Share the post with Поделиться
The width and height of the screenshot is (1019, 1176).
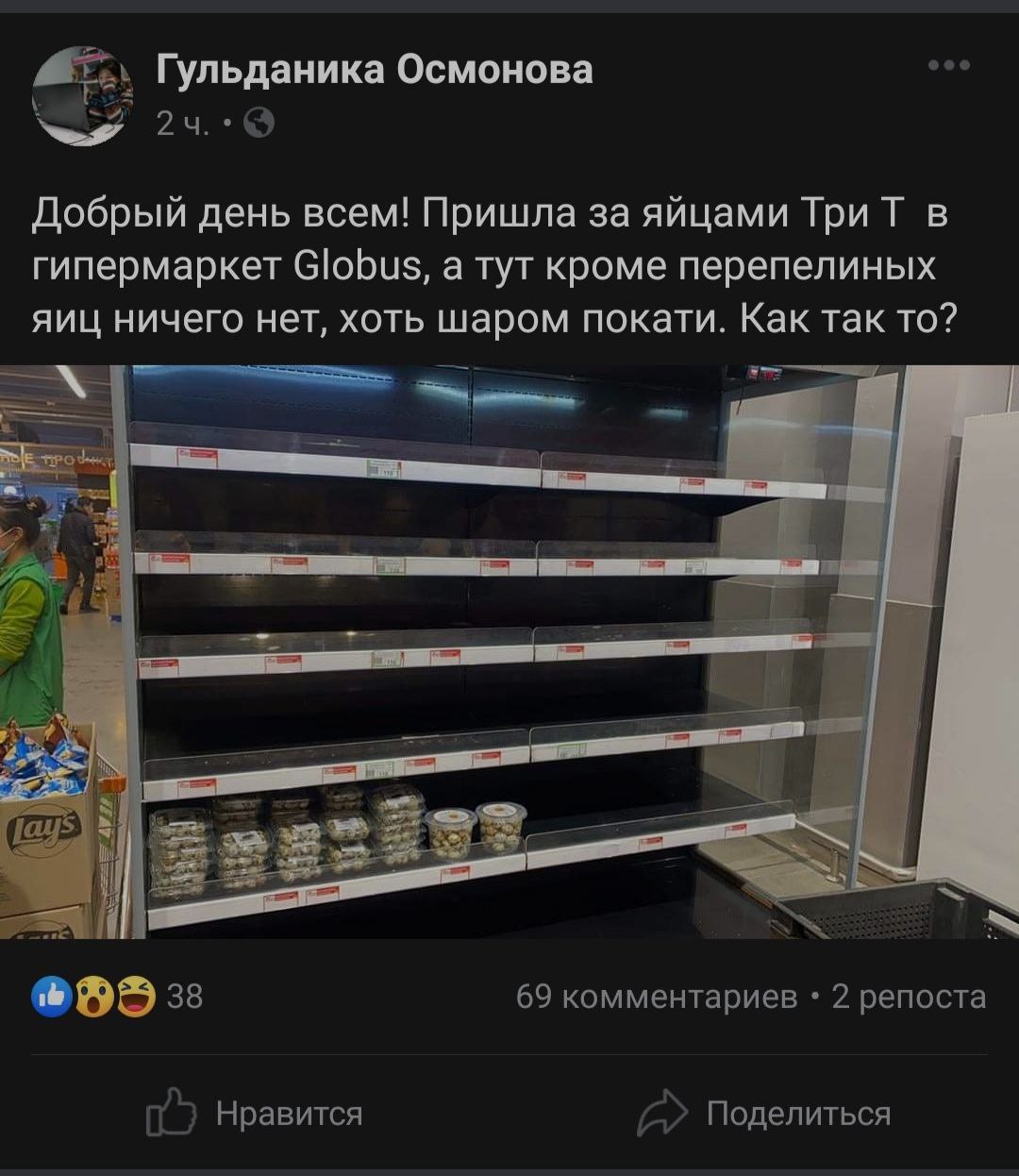[x=764, y=1114]
